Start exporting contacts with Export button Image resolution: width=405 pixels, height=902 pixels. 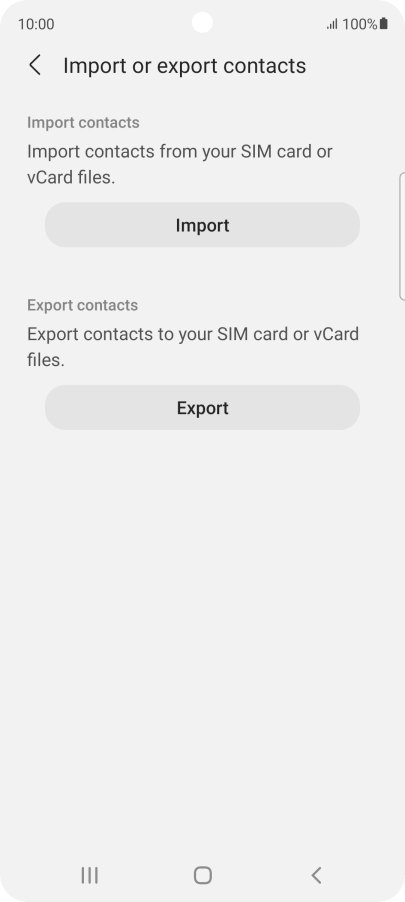(202, 407)
